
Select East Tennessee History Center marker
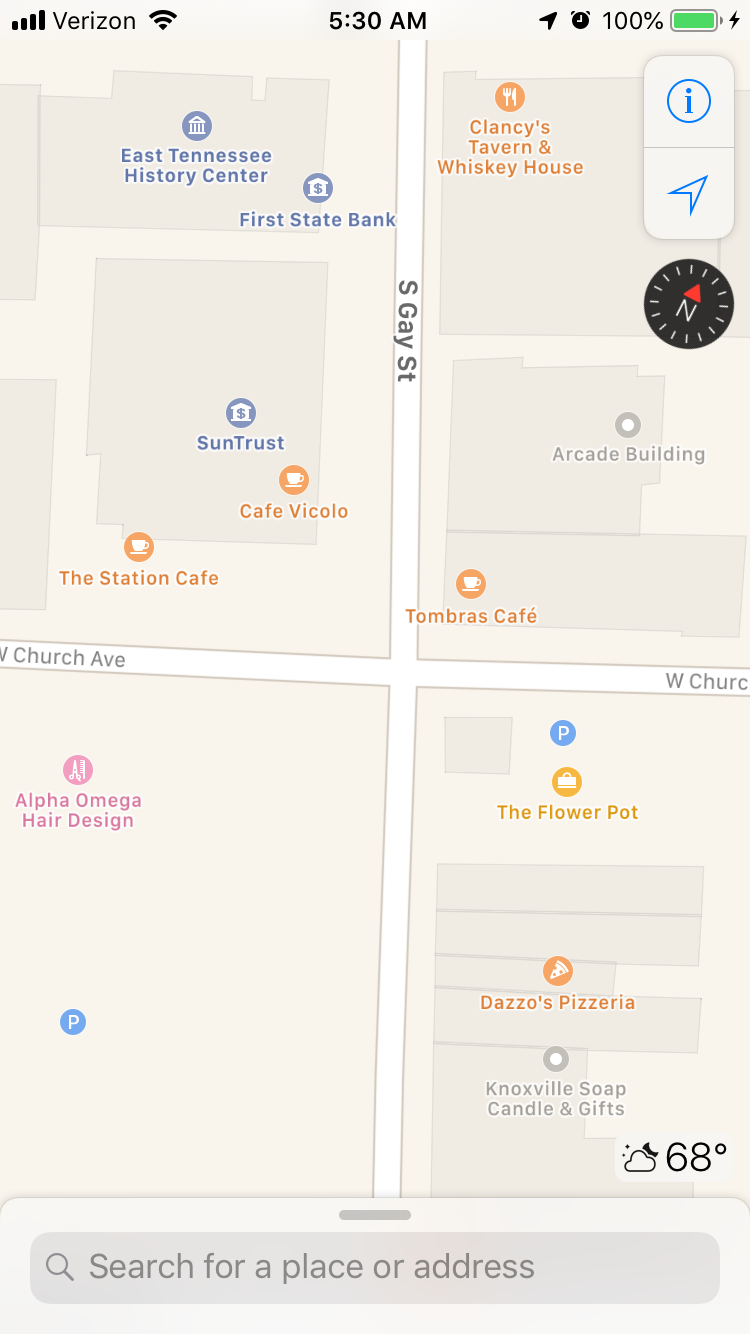coord(197,126)
